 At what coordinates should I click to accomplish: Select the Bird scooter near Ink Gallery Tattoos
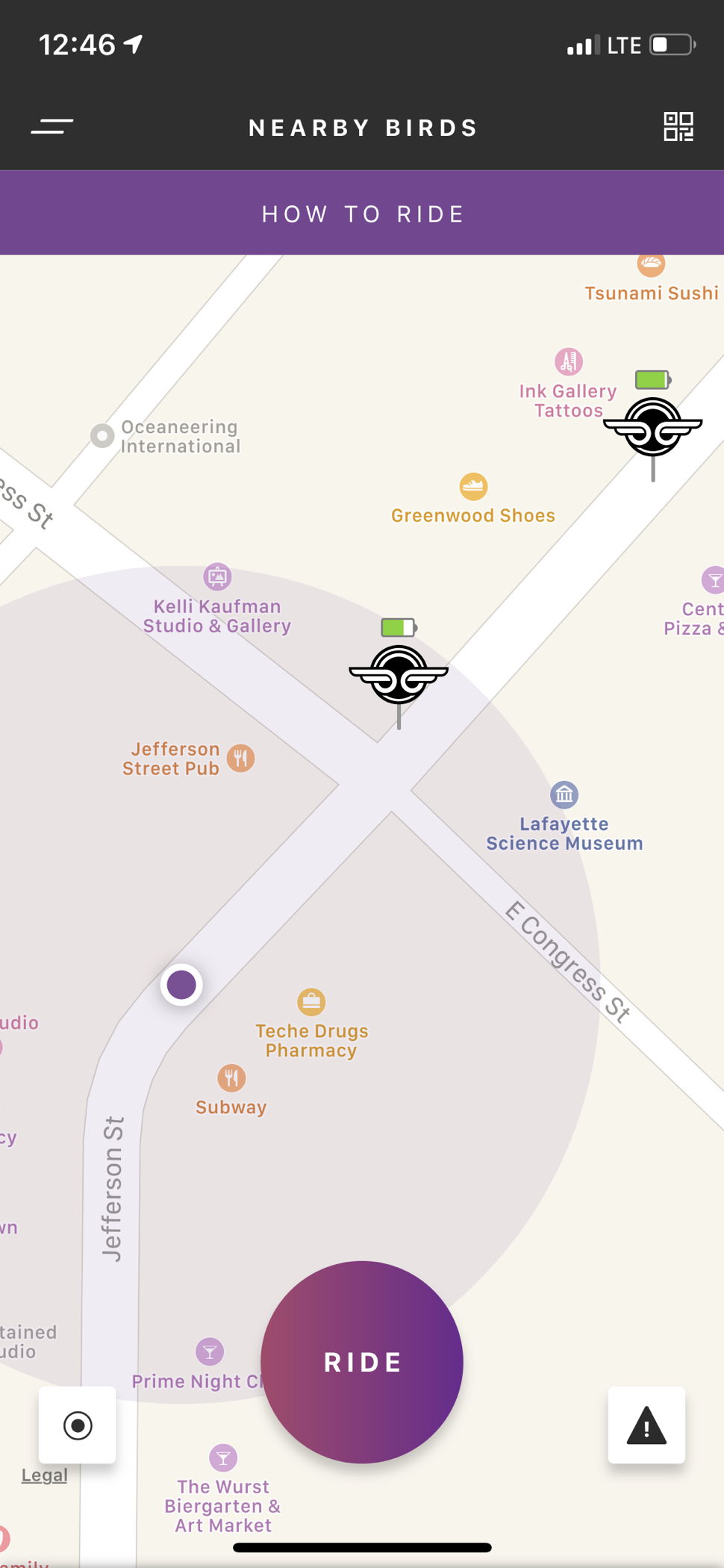(x=653, y=425)
